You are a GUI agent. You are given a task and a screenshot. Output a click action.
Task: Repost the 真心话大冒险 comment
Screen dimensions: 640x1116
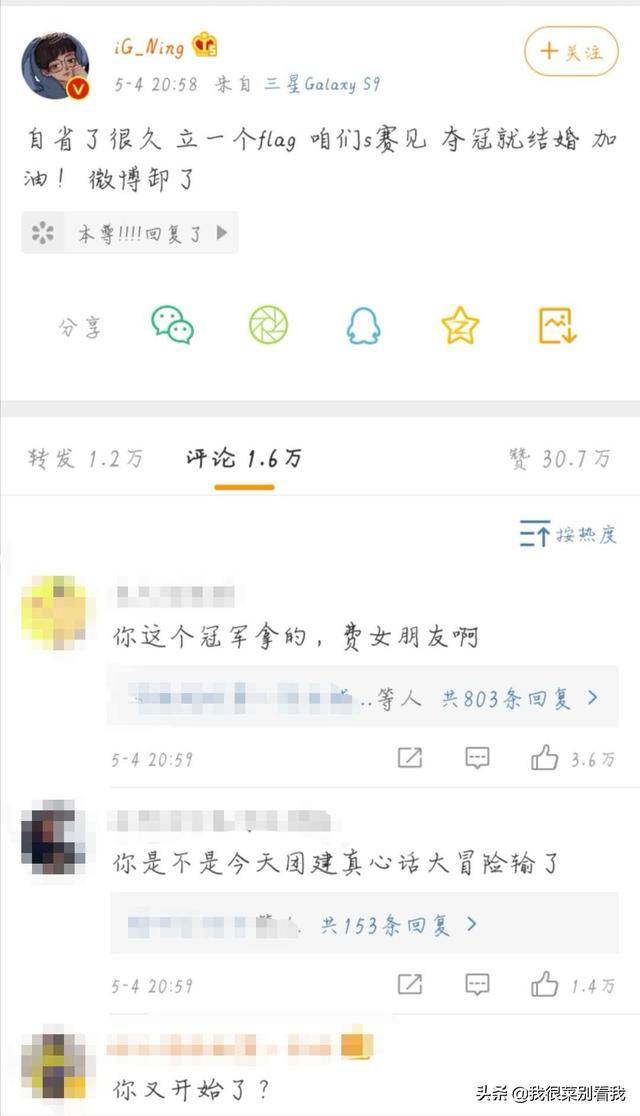(410, 984)
